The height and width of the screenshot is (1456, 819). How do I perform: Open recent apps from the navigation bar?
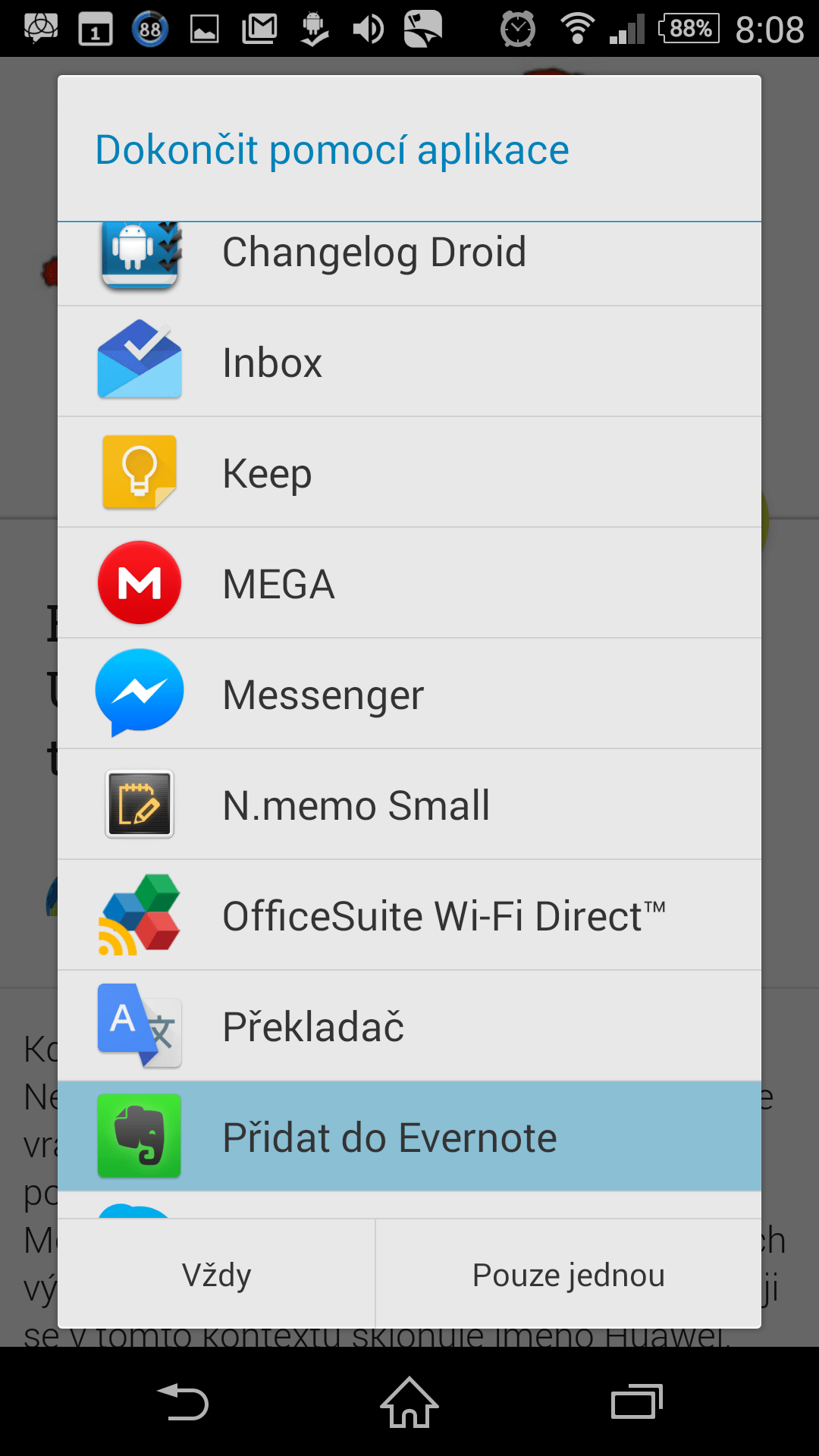(637, 1401)
